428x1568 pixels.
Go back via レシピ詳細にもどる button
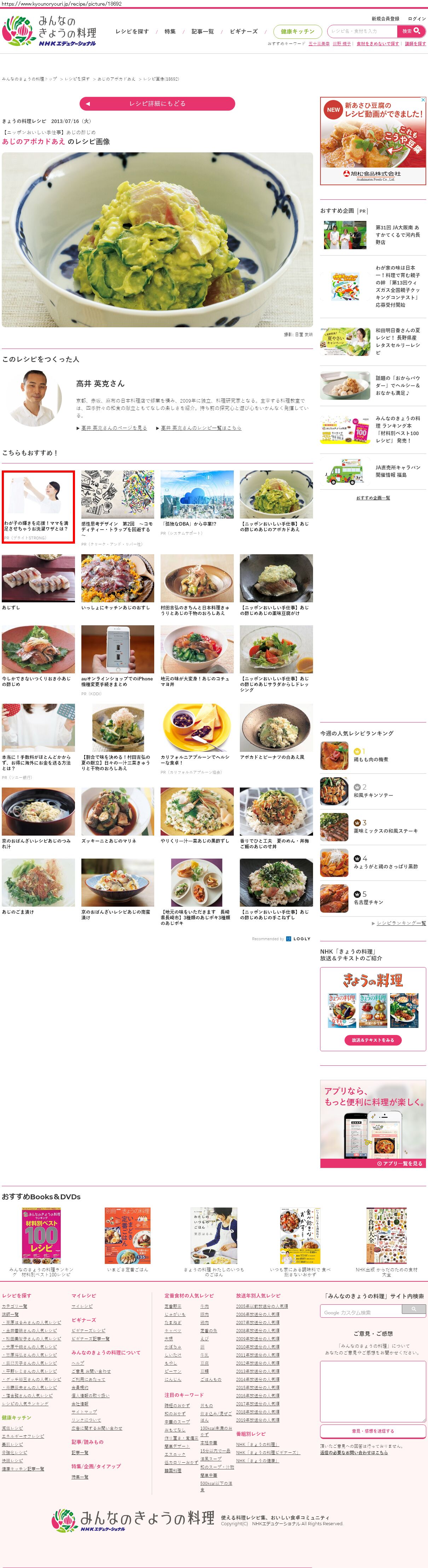(x=157, y=104)
